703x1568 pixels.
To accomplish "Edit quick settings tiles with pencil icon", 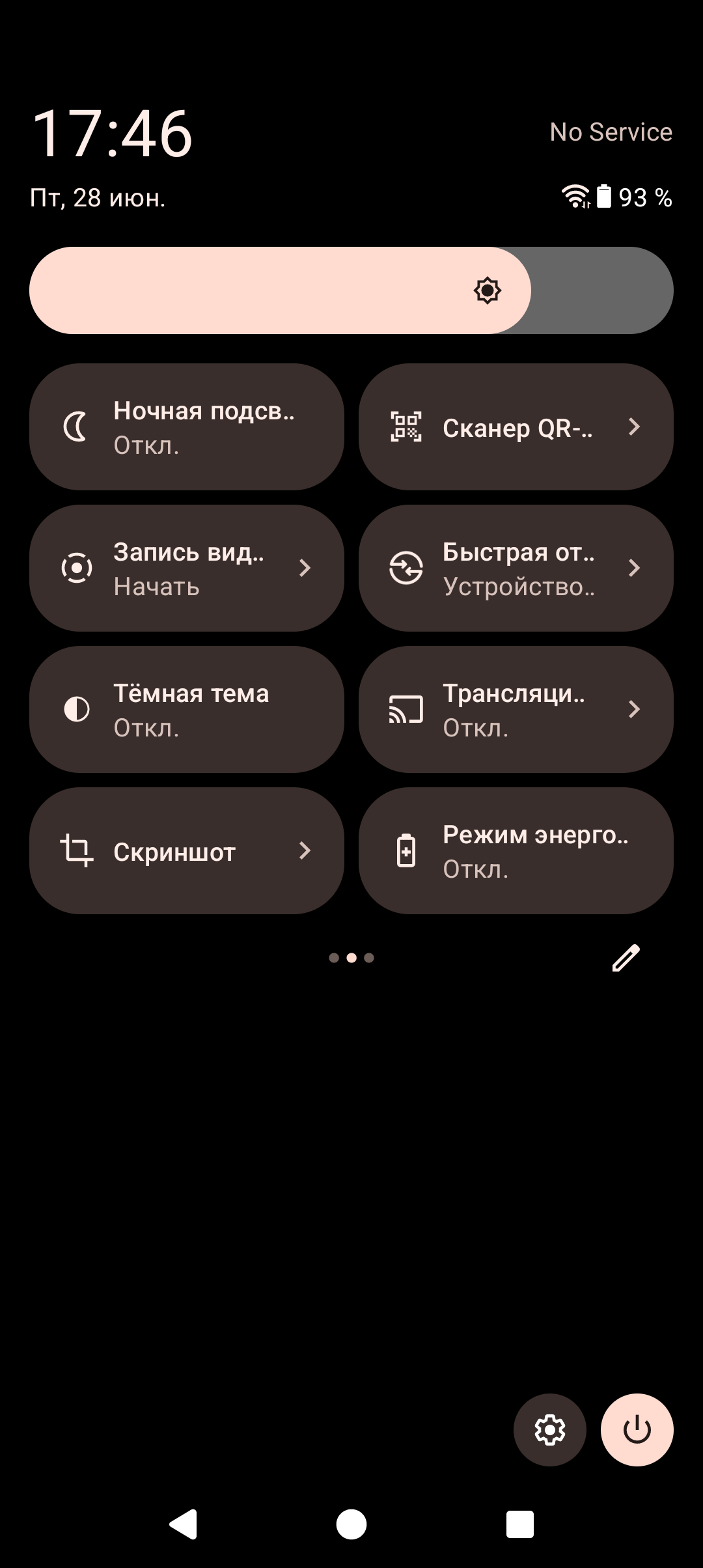I will click(626, 958).
